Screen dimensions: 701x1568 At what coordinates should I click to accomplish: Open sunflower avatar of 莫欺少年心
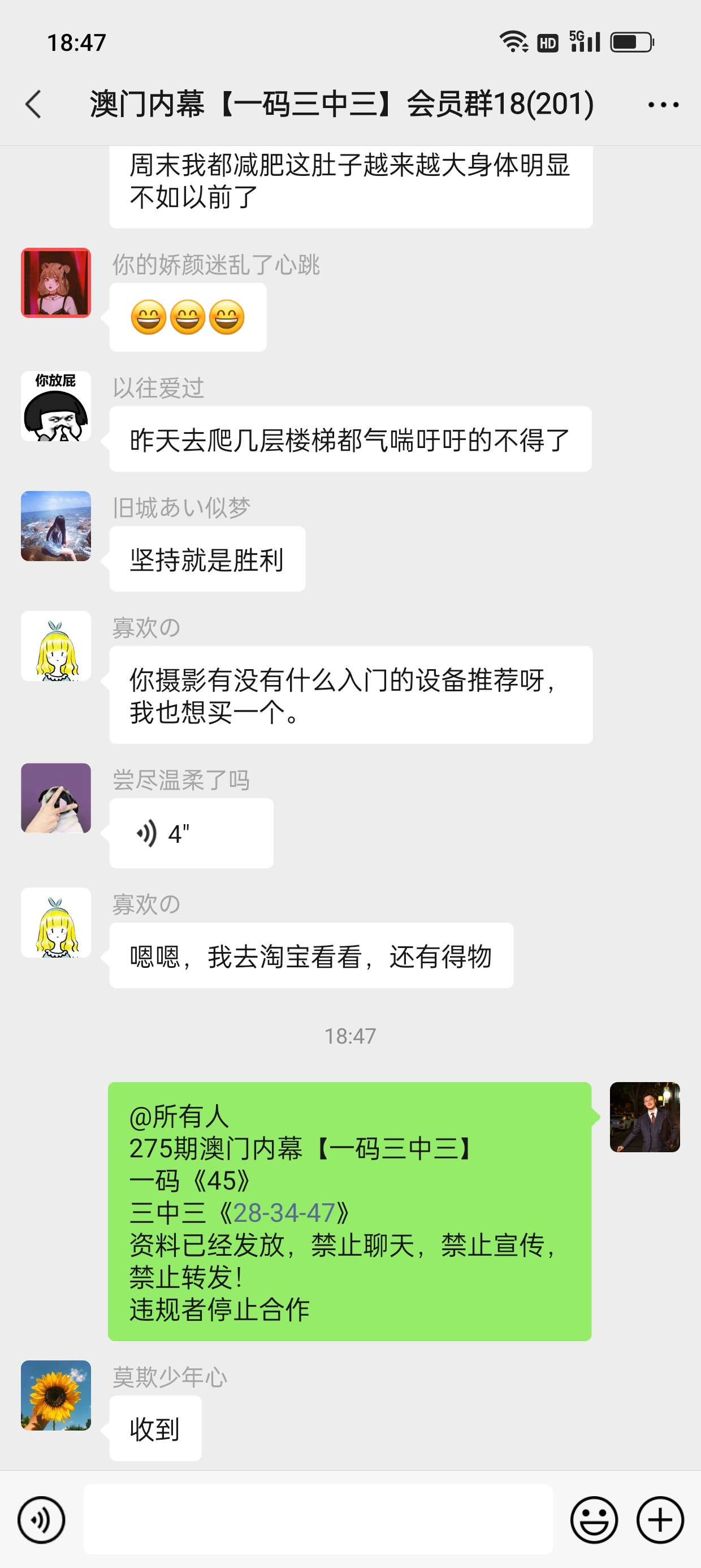click(x=56, y=1395)
